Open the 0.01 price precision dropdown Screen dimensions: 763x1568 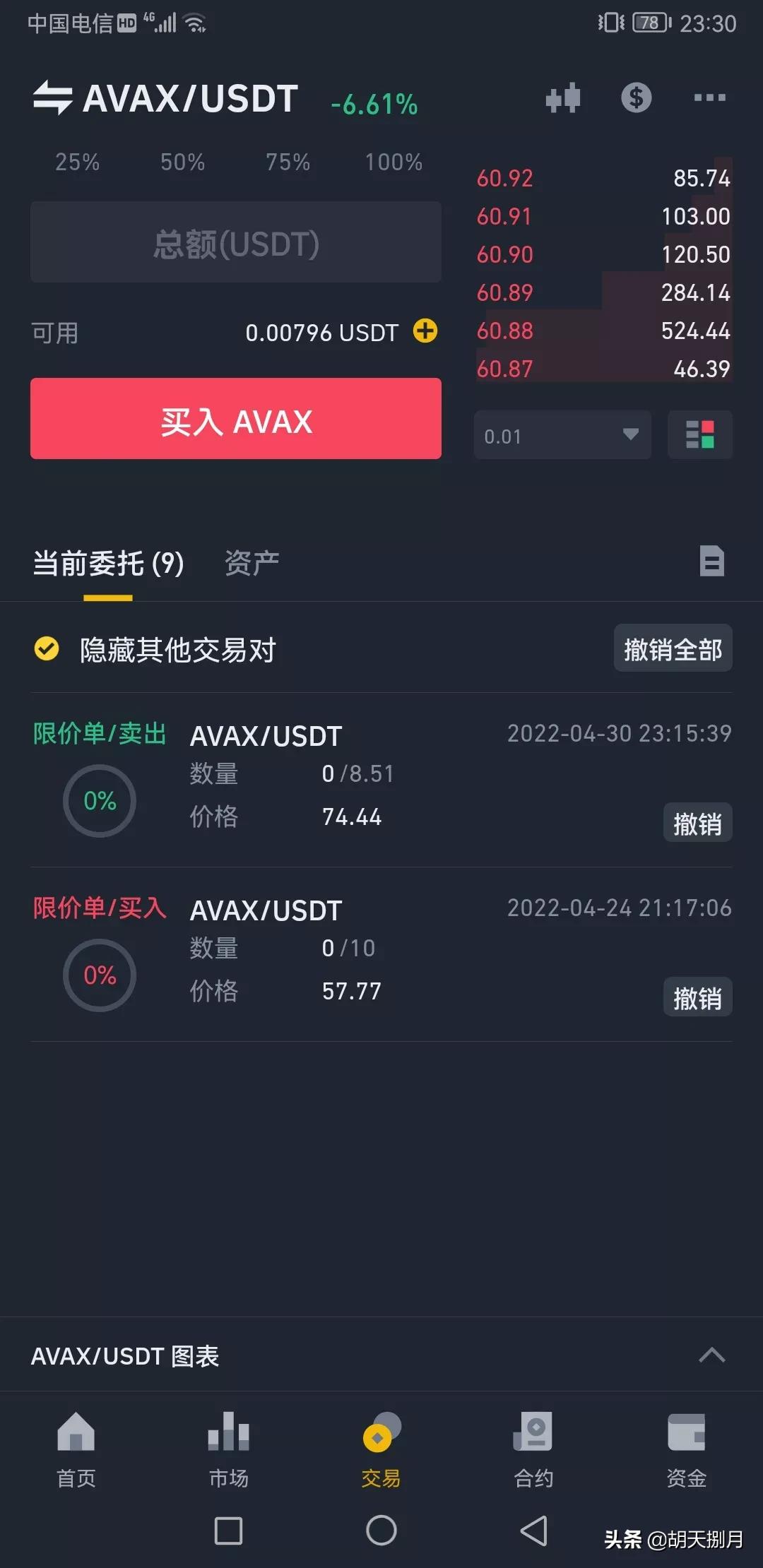(x=562, y=435)
